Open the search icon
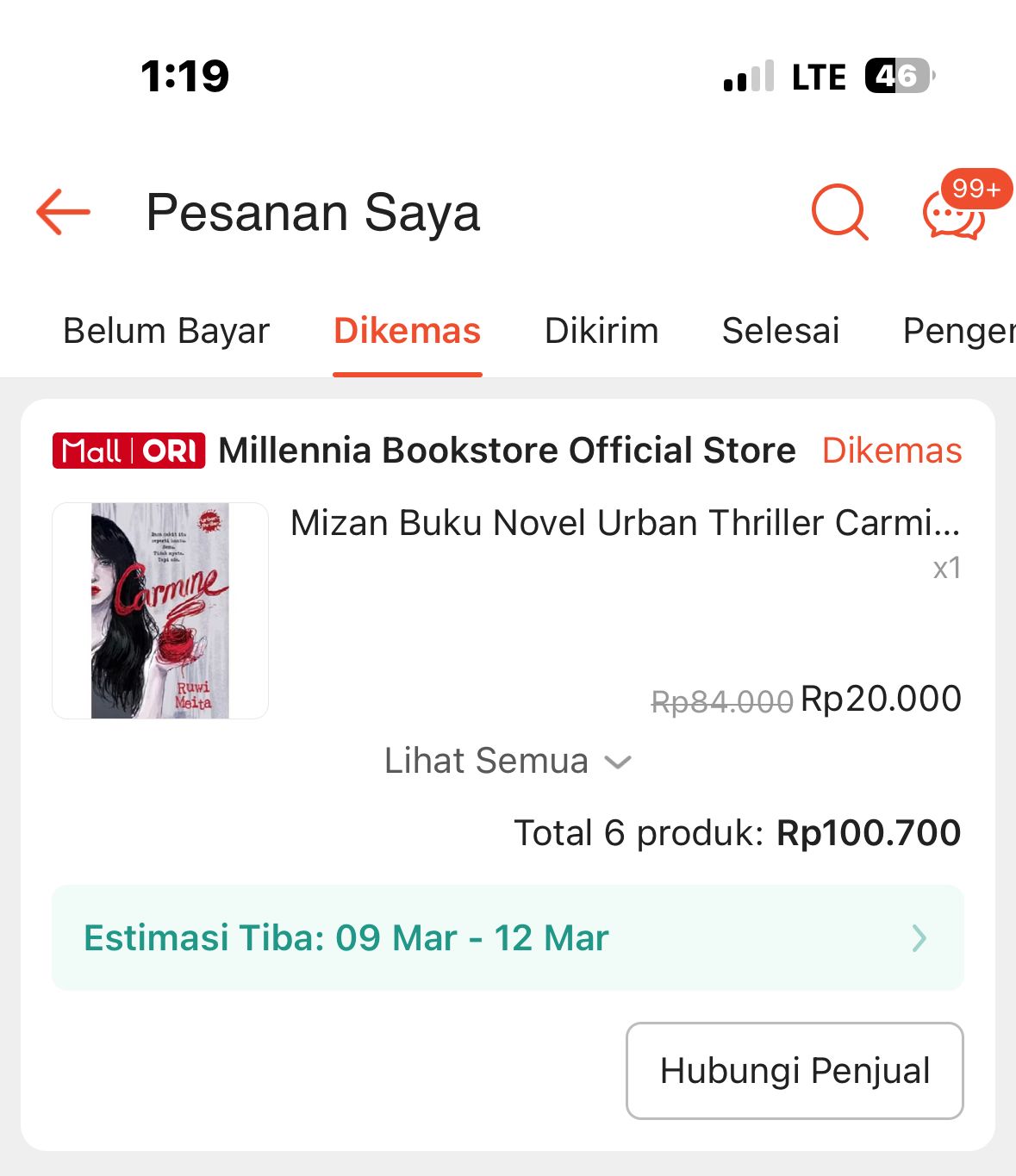Screen dimensions: 1016x1176 pyautogui.click(x=839, y=212)
